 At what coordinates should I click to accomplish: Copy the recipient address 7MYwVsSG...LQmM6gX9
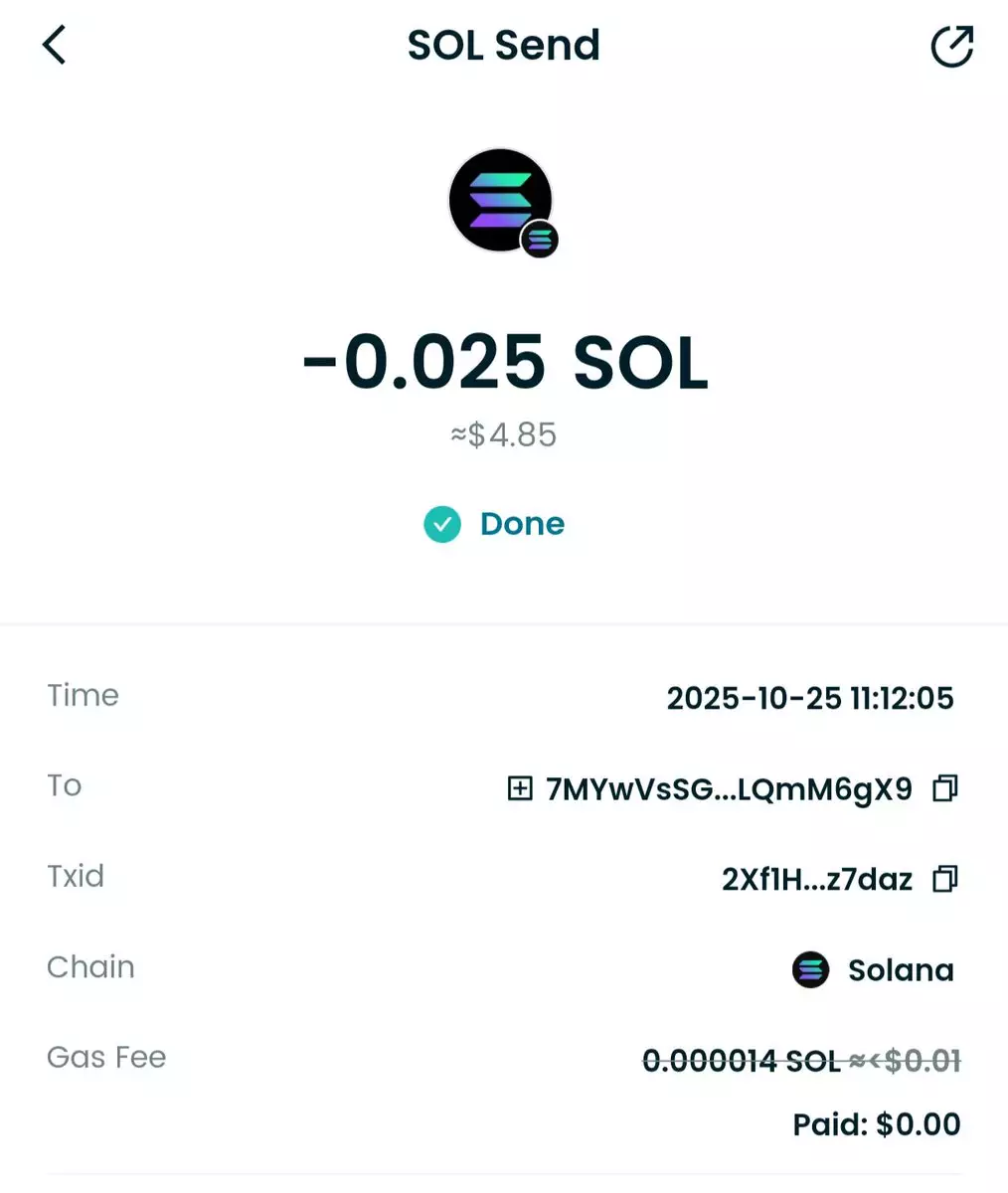[x=944, y=789]
